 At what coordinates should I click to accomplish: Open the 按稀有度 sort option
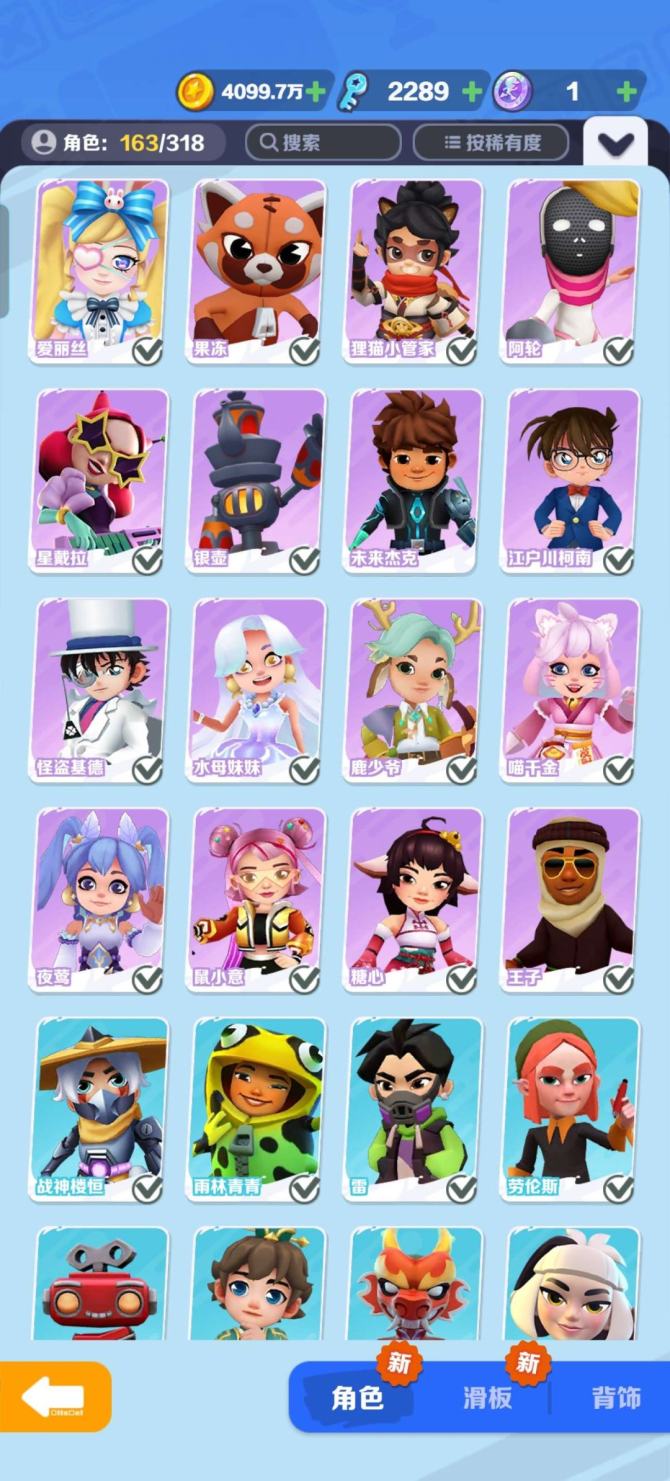click(x=491, y=142)
